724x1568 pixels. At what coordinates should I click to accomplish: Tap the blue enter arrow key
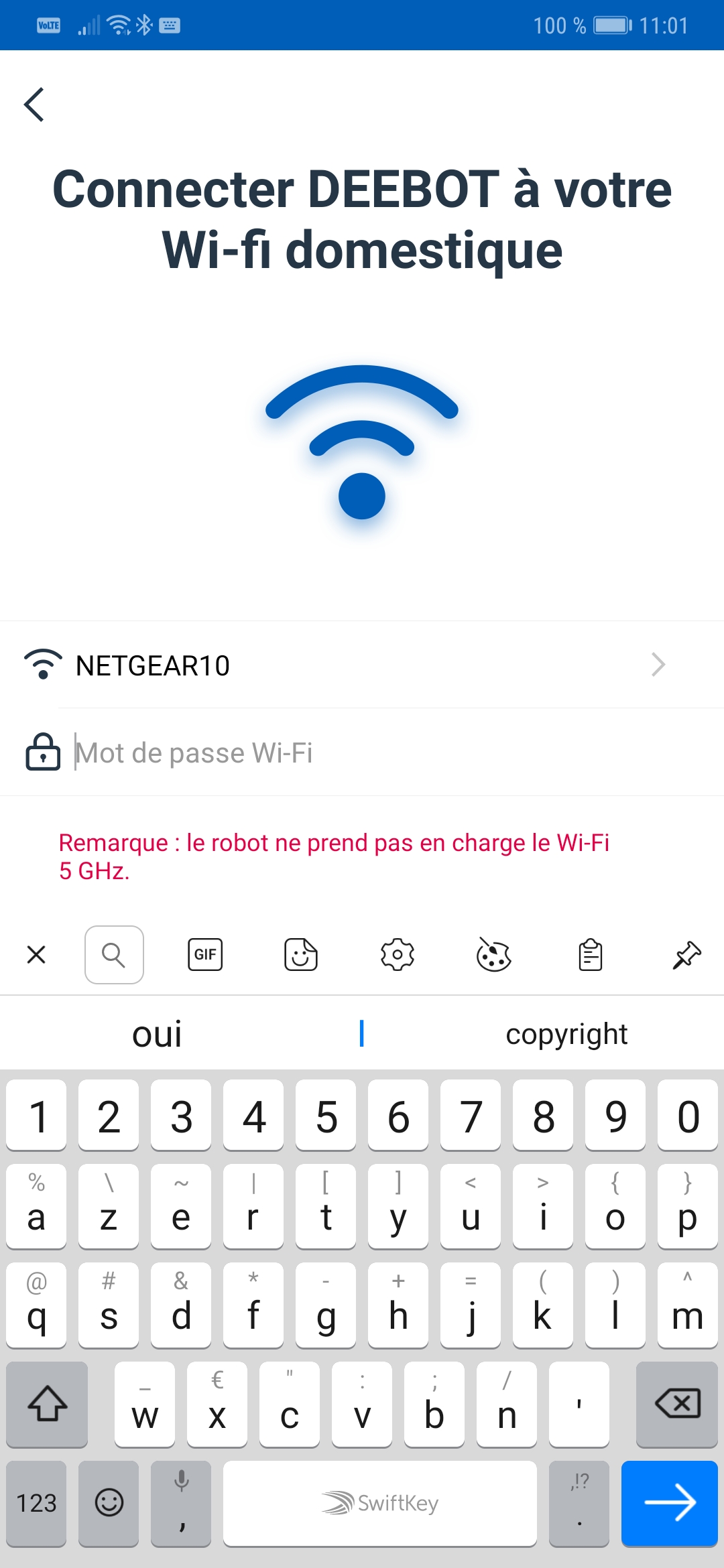[x=670, y=1503]
